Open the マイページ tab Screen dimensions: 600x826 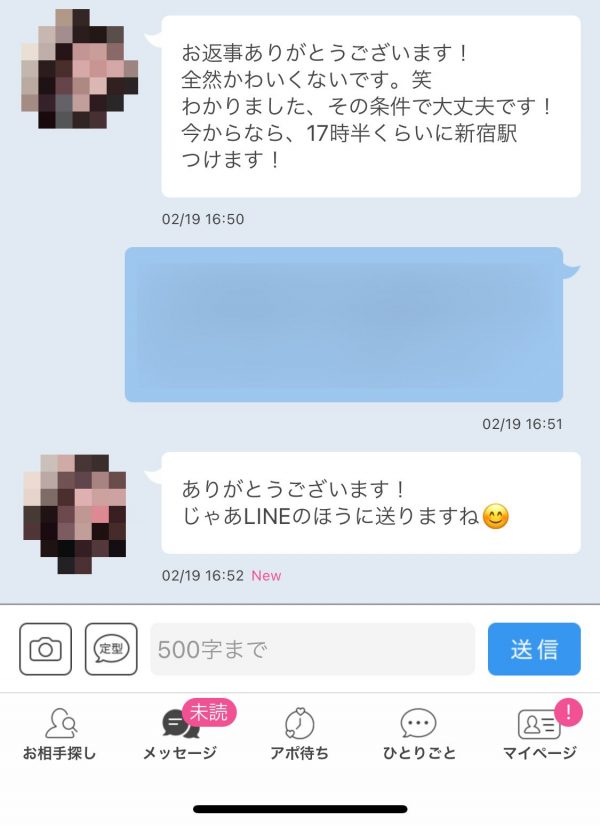[x=539, y=734]
